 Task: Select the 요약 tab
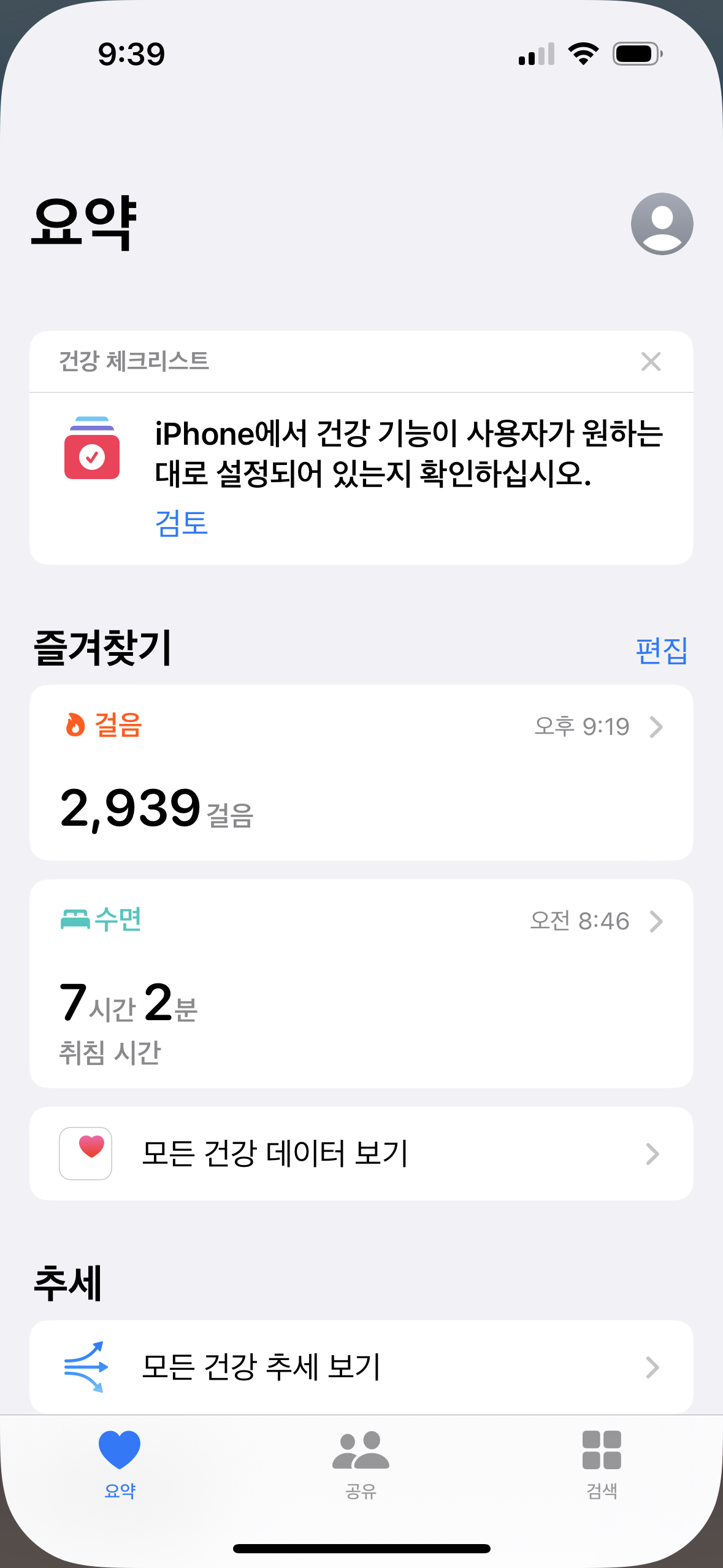tap(120, 1463)
